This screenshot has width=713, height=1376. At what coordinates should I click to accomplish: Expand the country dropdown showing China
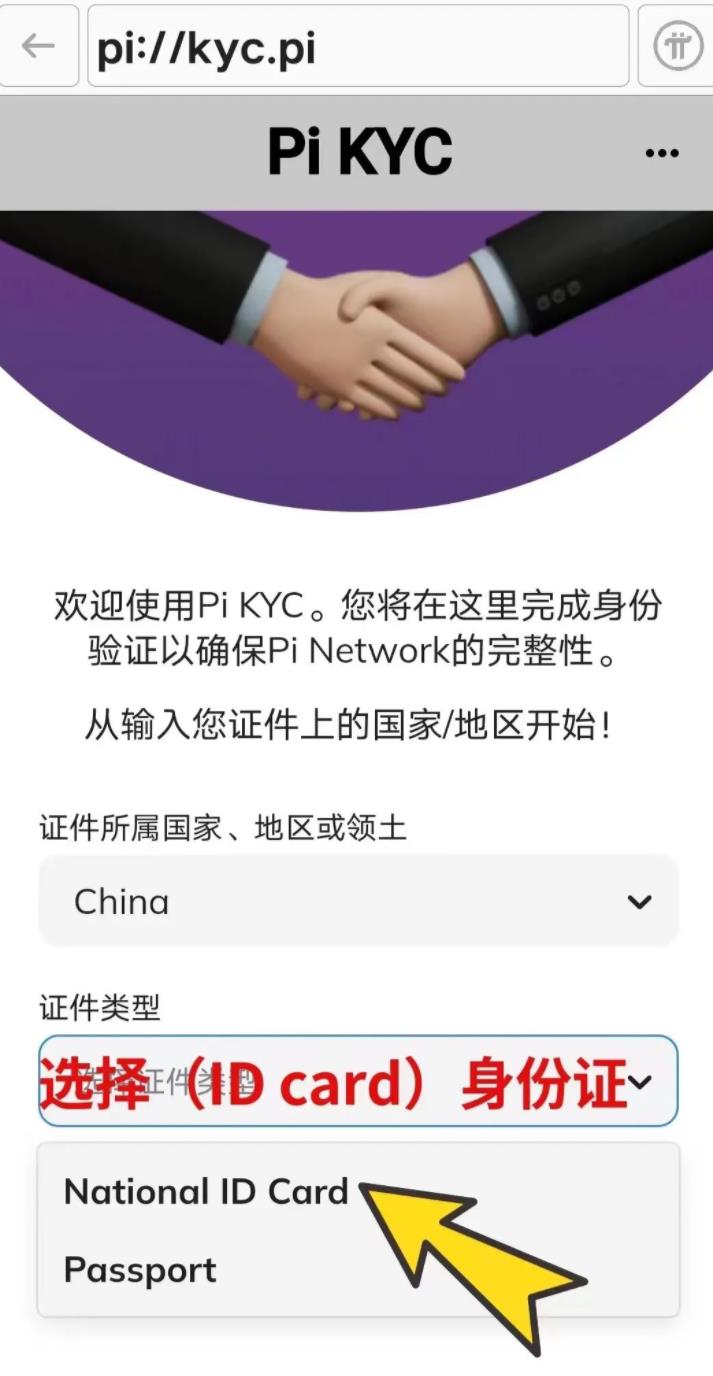358,901
